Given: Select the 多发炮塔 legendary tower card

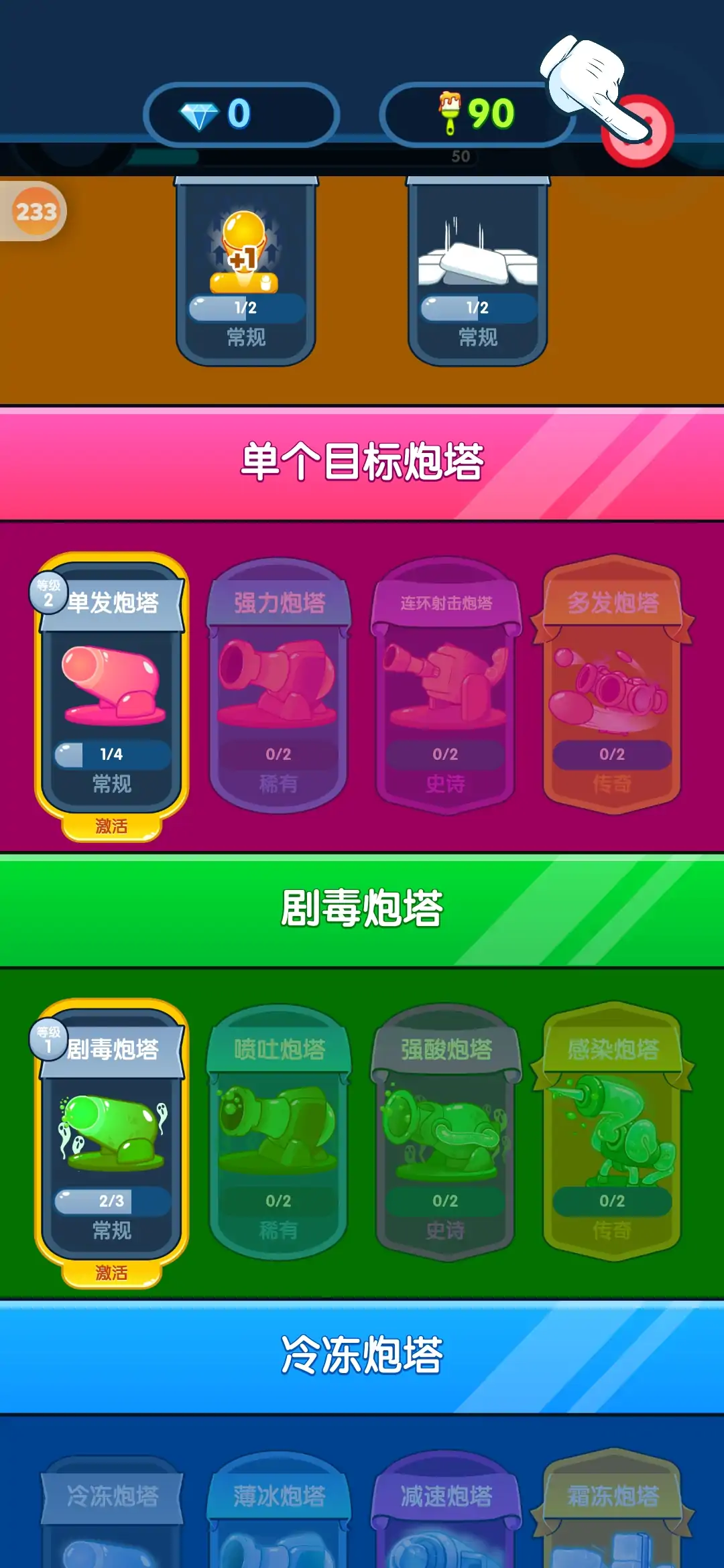Looking at the screenshot, I should click(612, 690).
